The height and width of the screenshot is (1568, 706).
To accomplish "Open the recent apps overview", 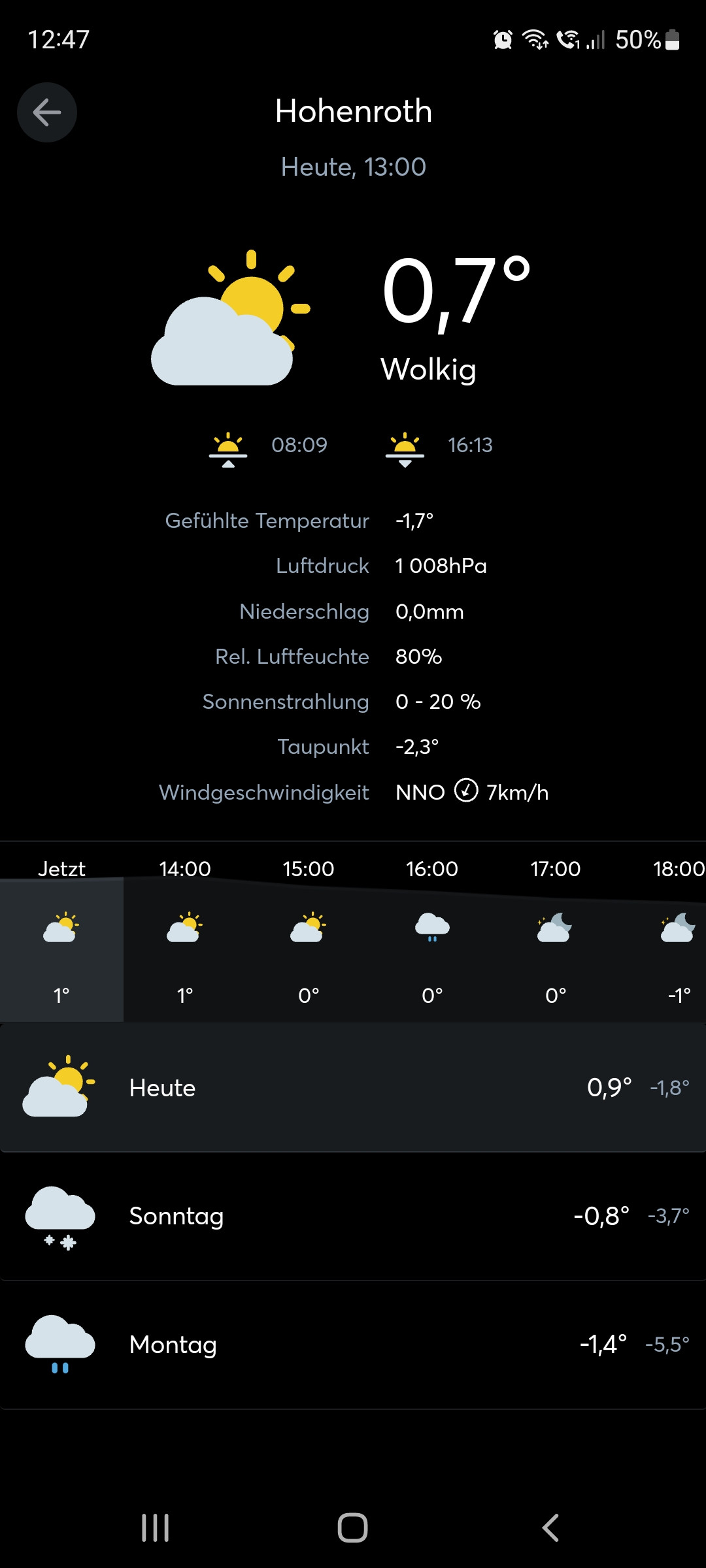I will (156, 1527).
